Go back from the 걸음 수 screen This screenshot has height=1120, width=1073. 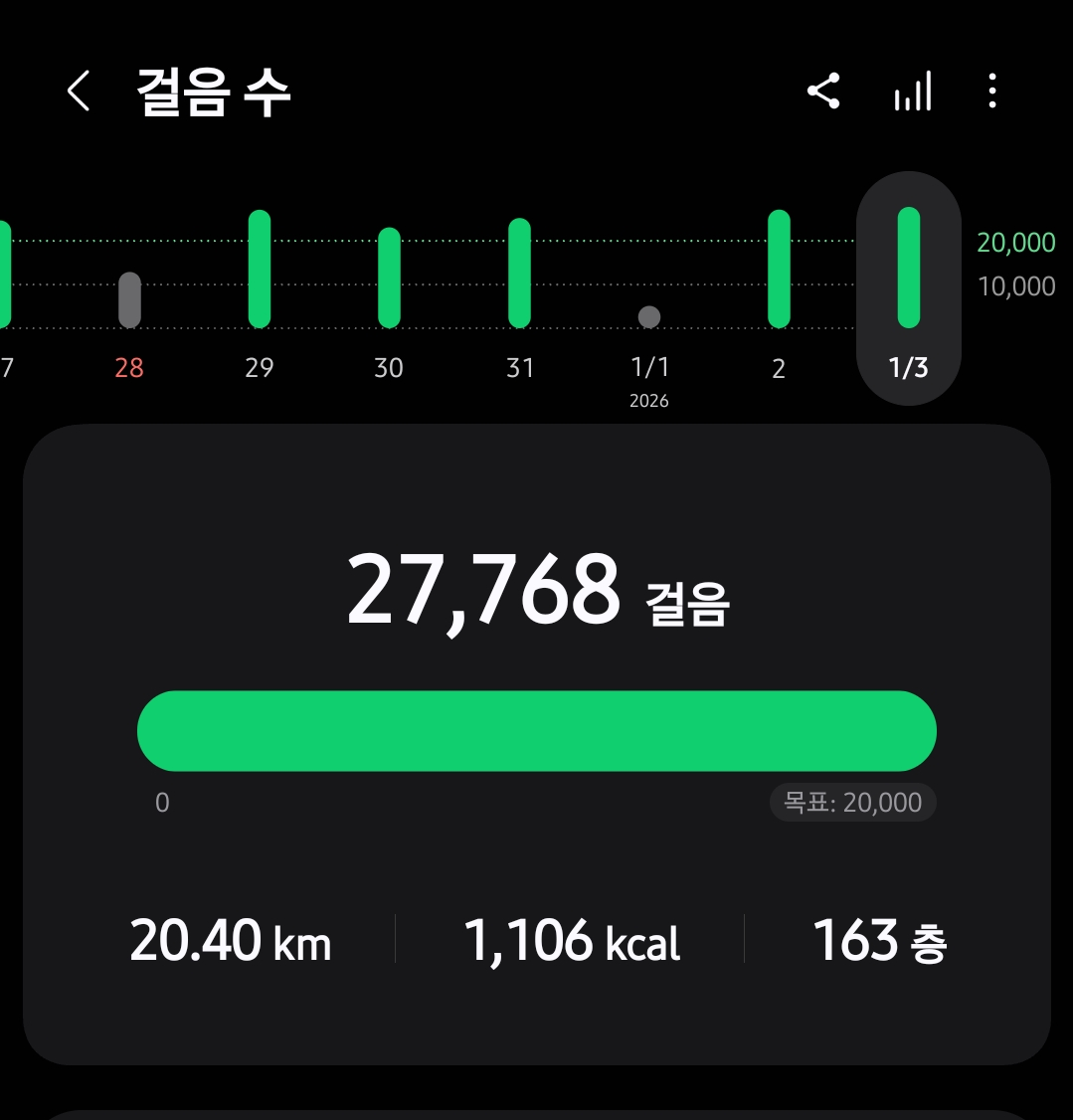pyautogui.click(x=79, y=92)
